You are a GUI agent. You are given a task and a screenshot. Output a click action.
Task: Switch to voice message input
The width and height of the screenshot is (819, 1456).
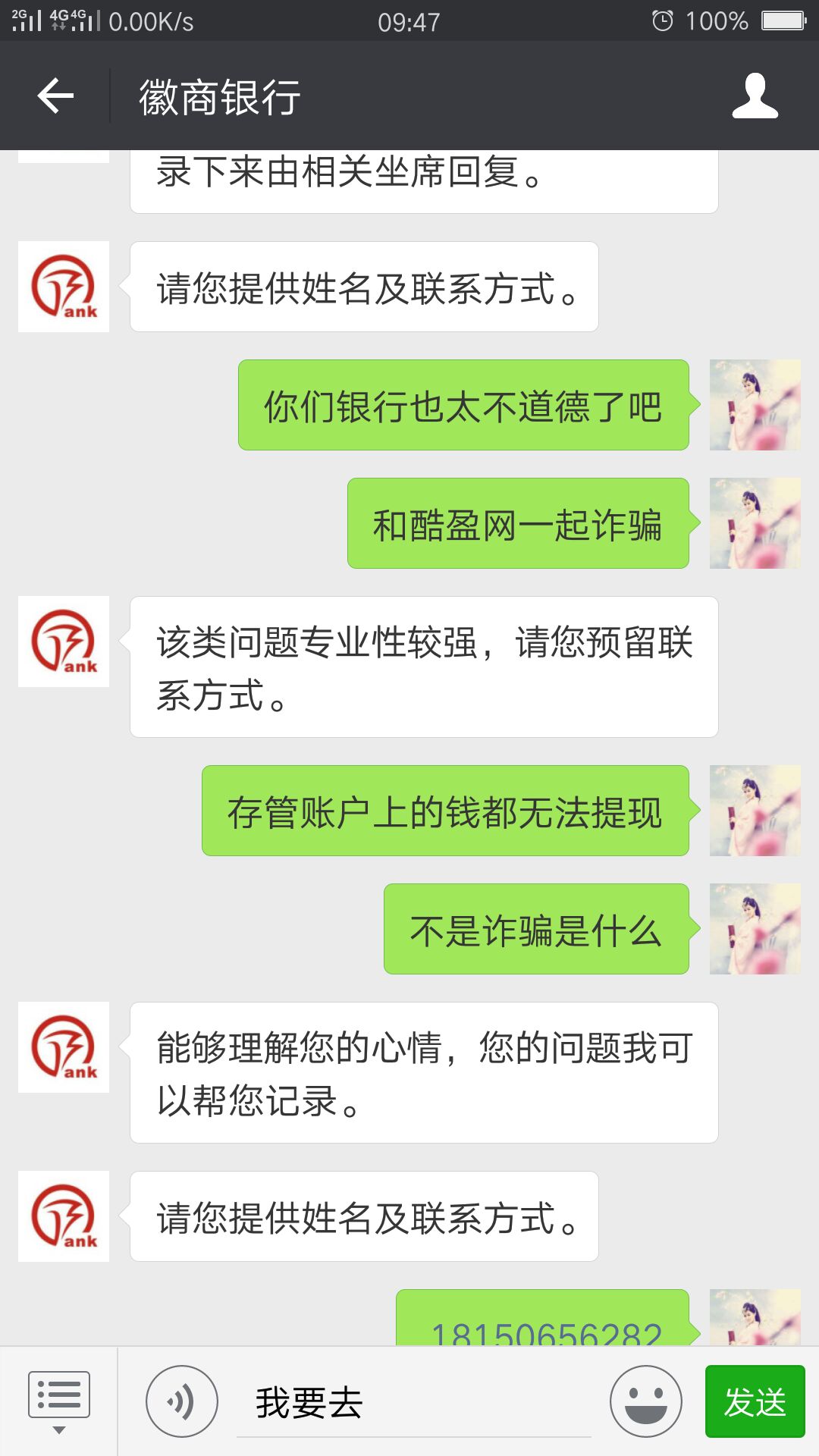click(182, 1401)
